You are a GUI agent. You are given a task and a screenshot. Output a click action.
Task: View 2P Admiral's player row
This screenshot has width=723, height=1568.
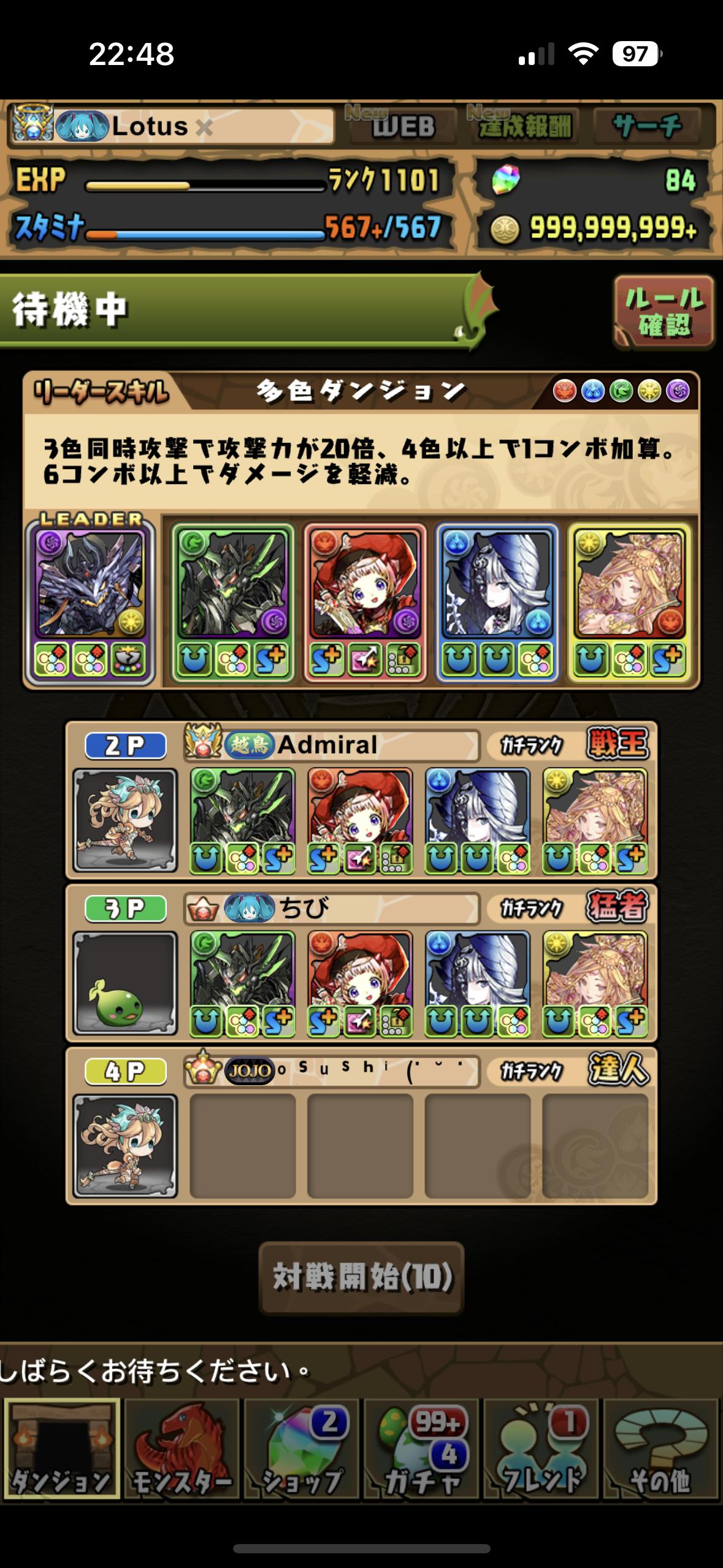click(361, 801)
